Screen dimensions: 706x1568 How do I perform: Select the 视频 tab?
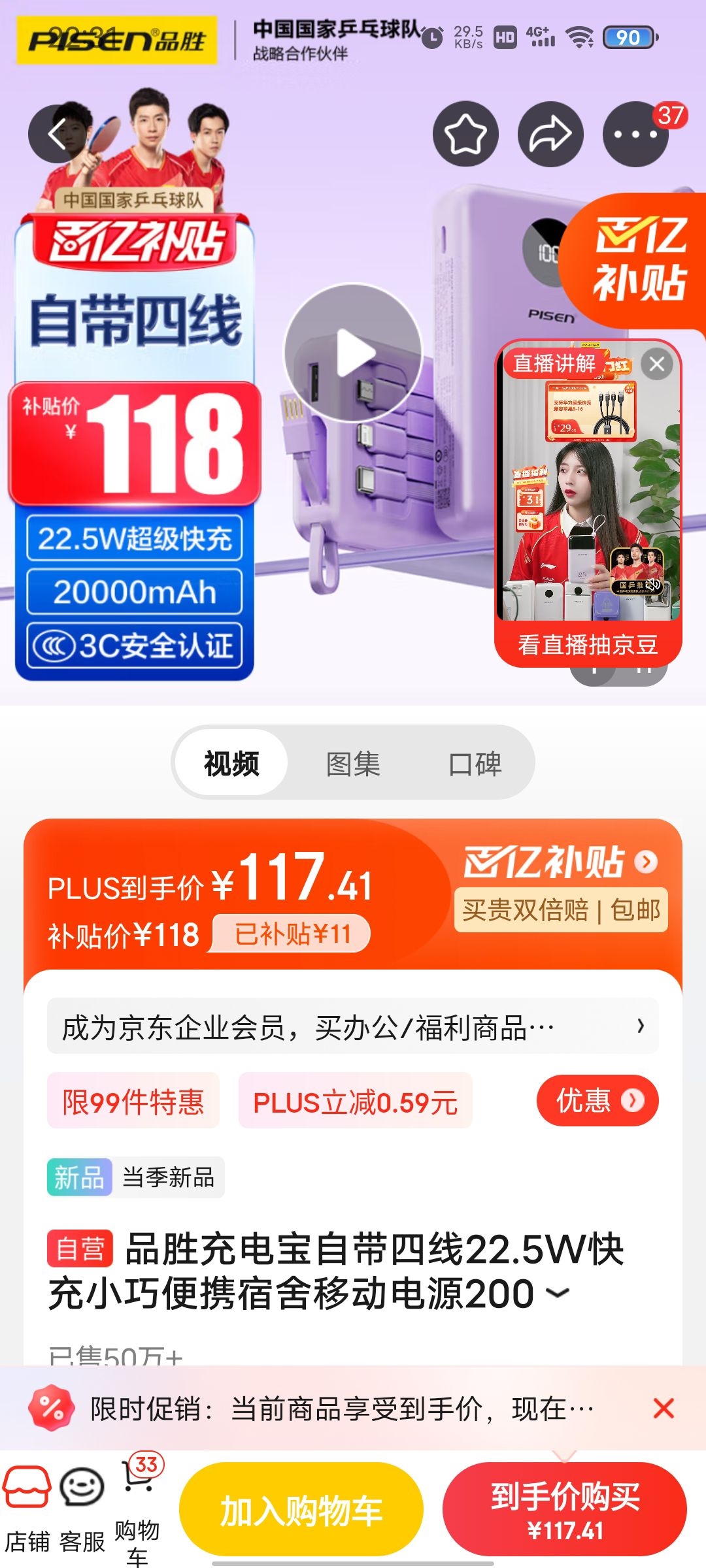tap(231, 763)
